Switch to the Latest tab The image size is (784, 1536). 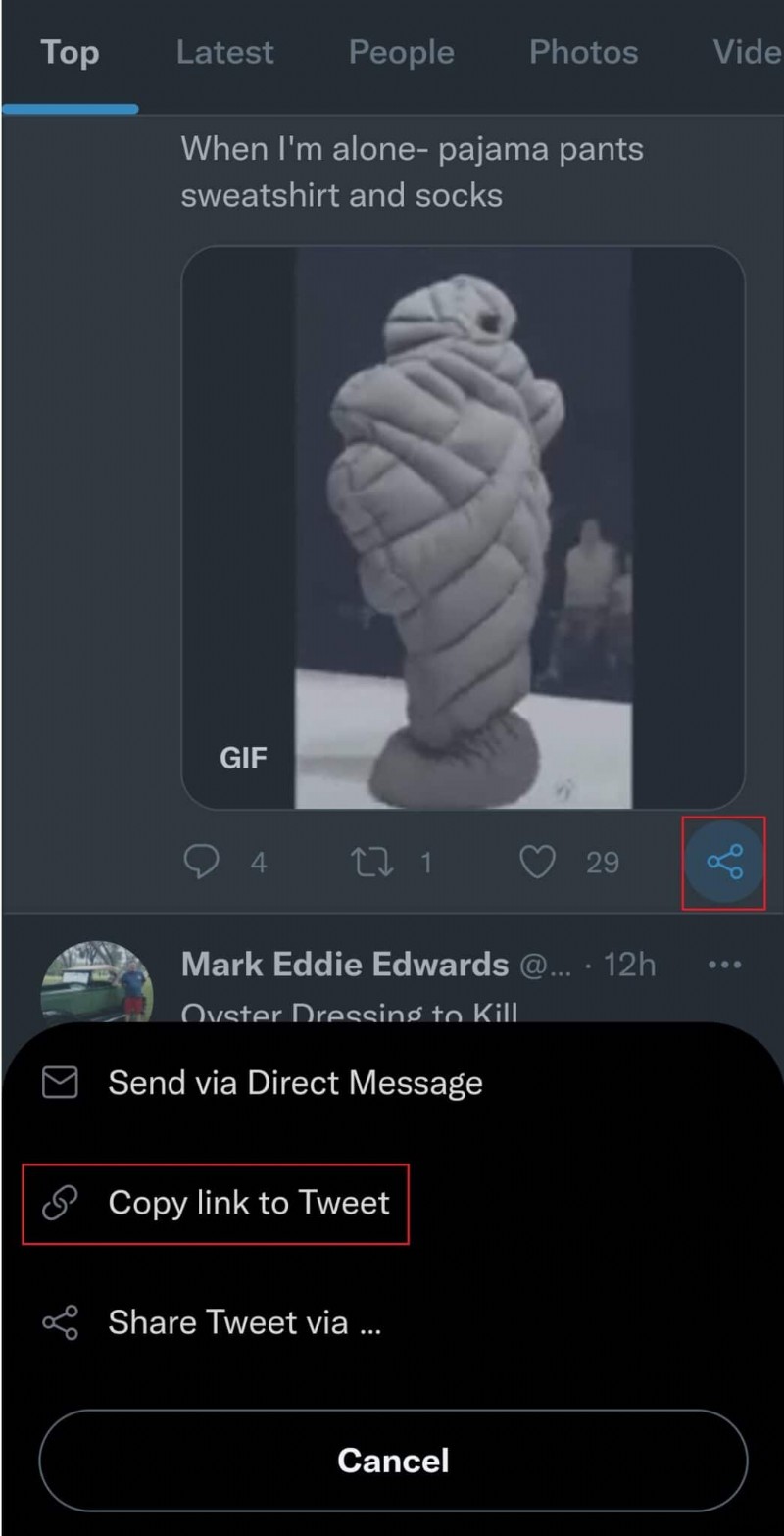click(224, 53)
